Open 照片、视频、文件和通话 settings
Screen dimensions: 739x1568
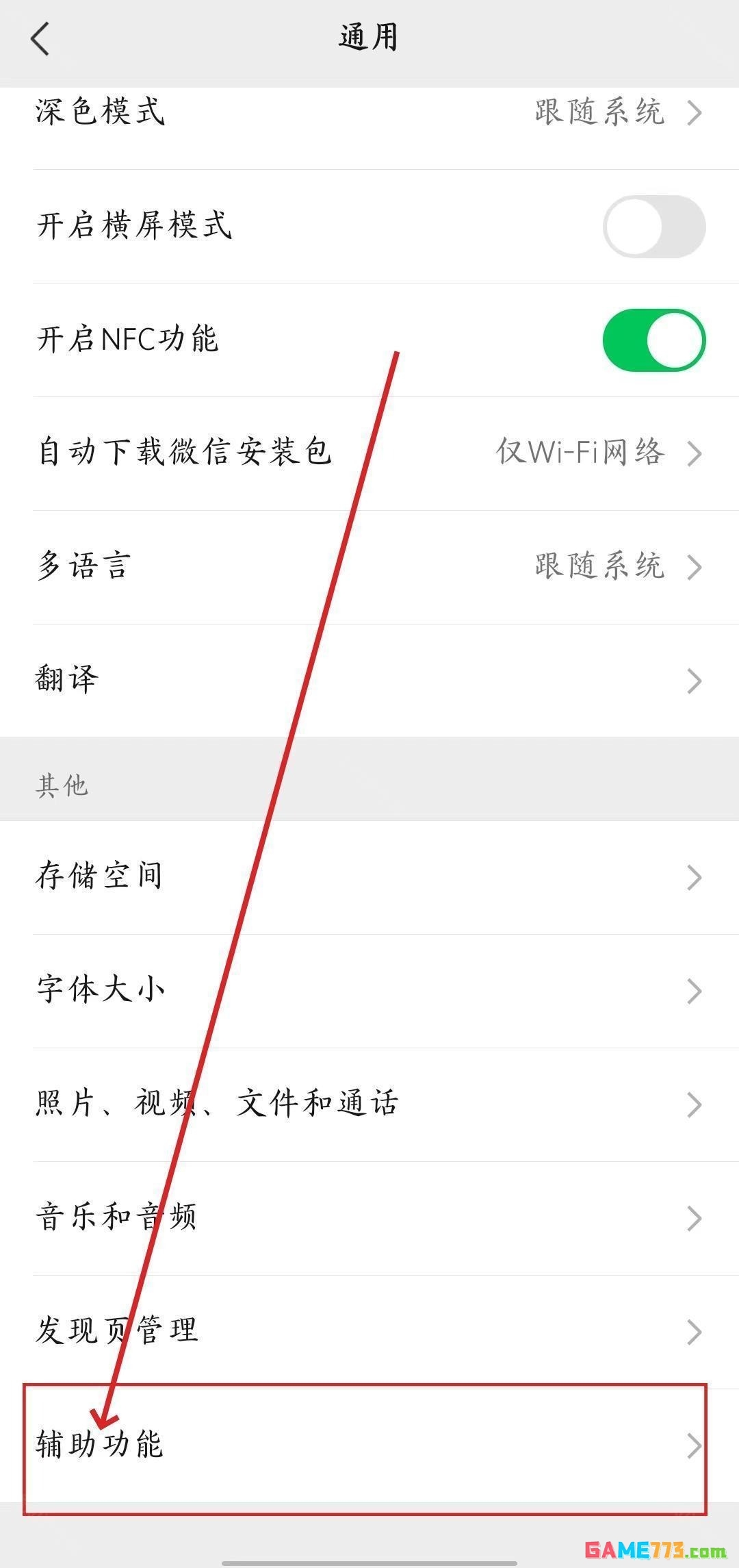[x=369, y=1104]
